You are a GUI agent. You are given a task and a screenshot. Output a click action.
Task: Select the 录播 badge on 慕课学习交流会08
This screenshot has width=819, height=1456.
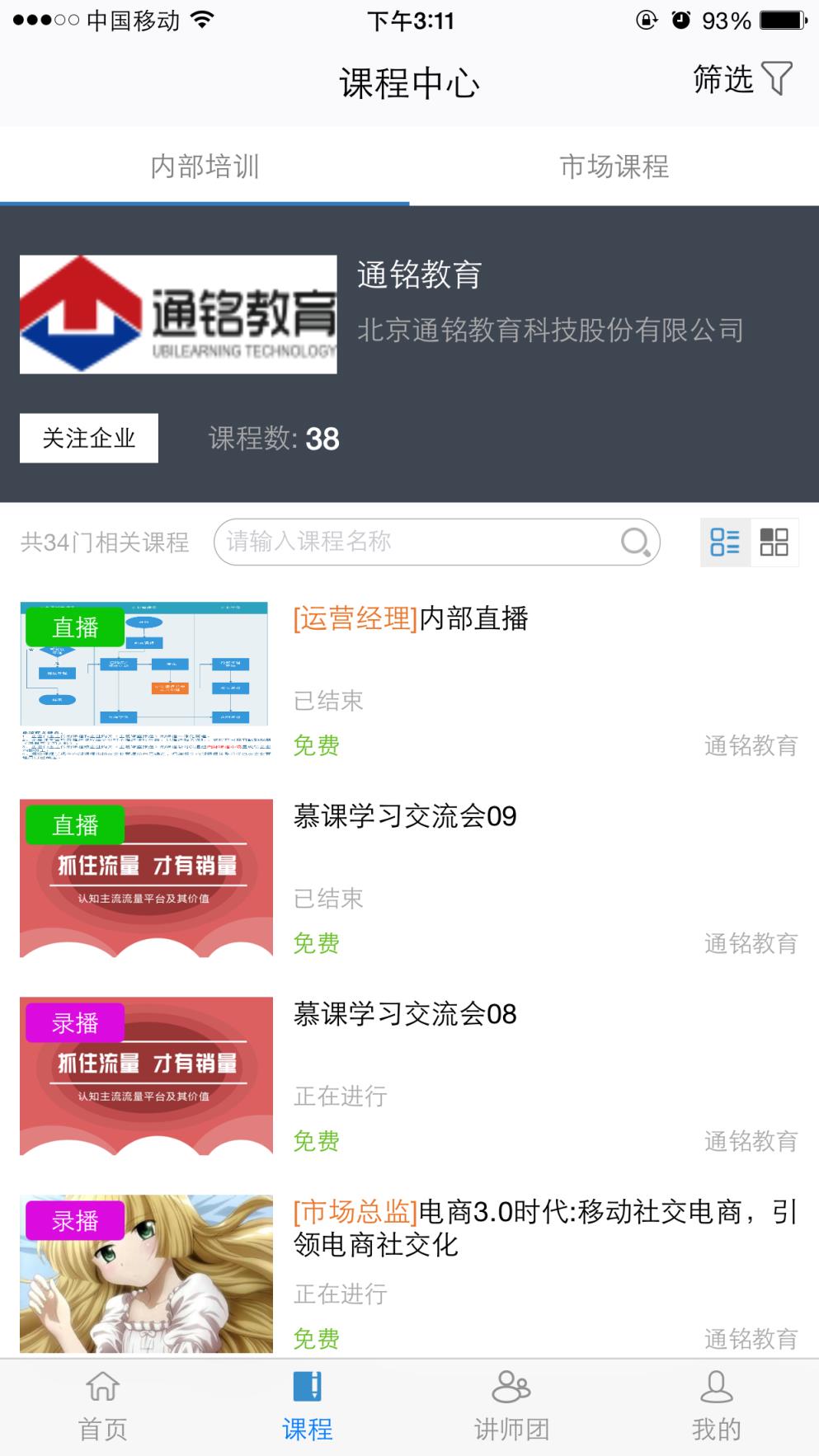(x=76, y=1023)
